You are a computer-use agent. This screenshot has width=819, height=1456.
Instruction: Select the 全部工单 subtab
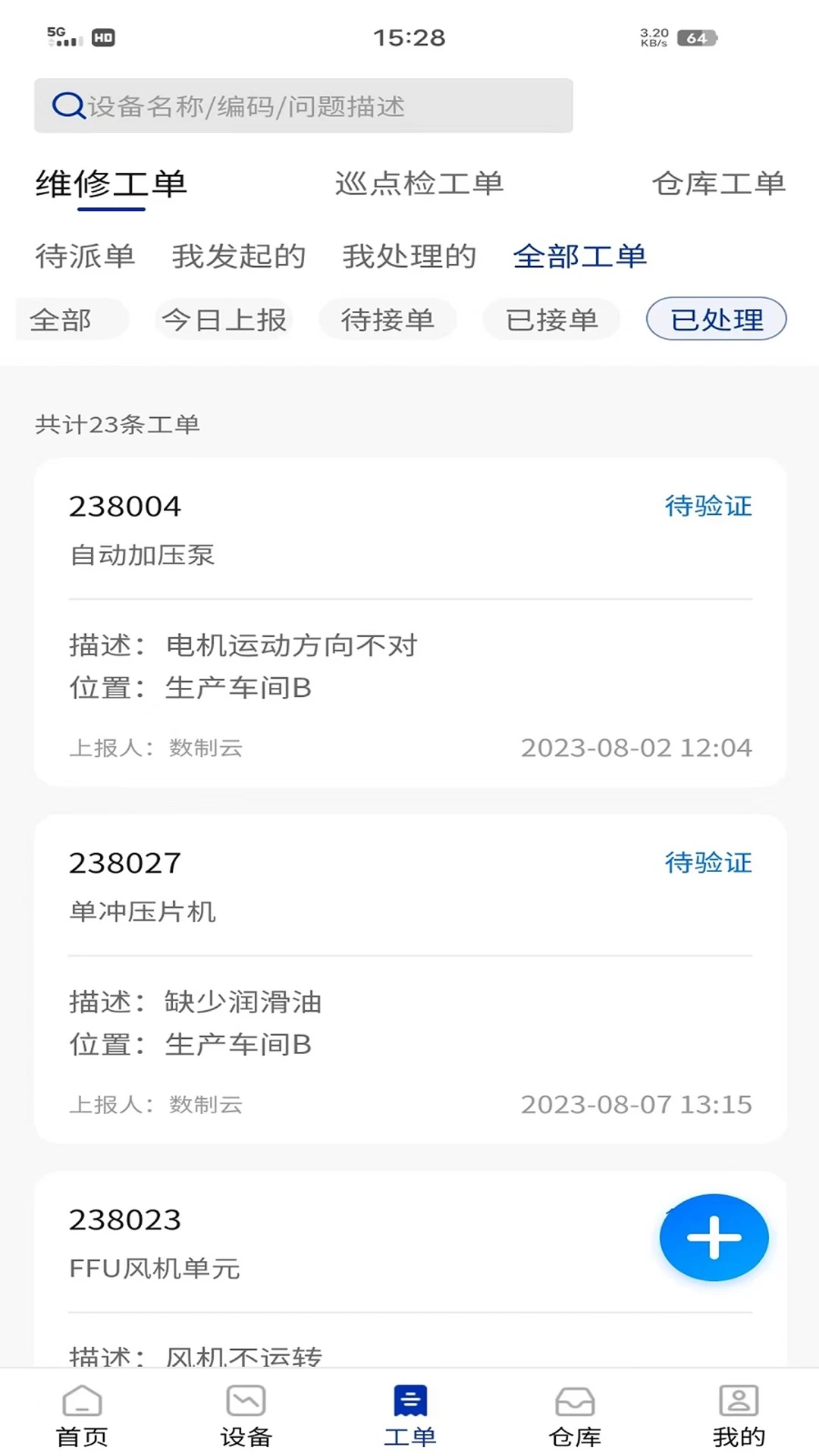tap(580, 256)
